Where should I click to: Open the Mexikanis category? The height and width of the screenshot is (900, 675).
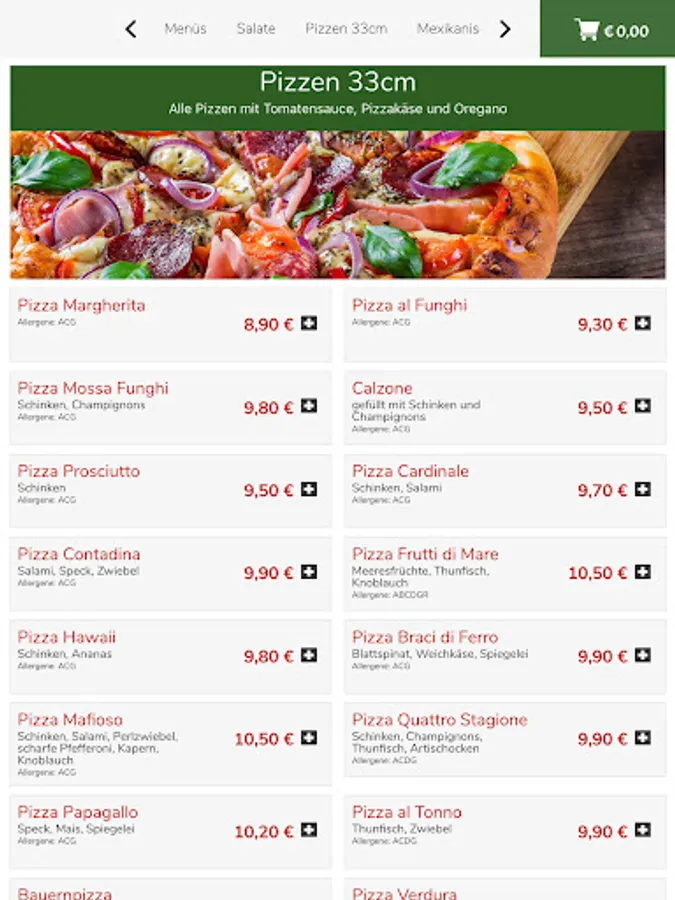448,29
